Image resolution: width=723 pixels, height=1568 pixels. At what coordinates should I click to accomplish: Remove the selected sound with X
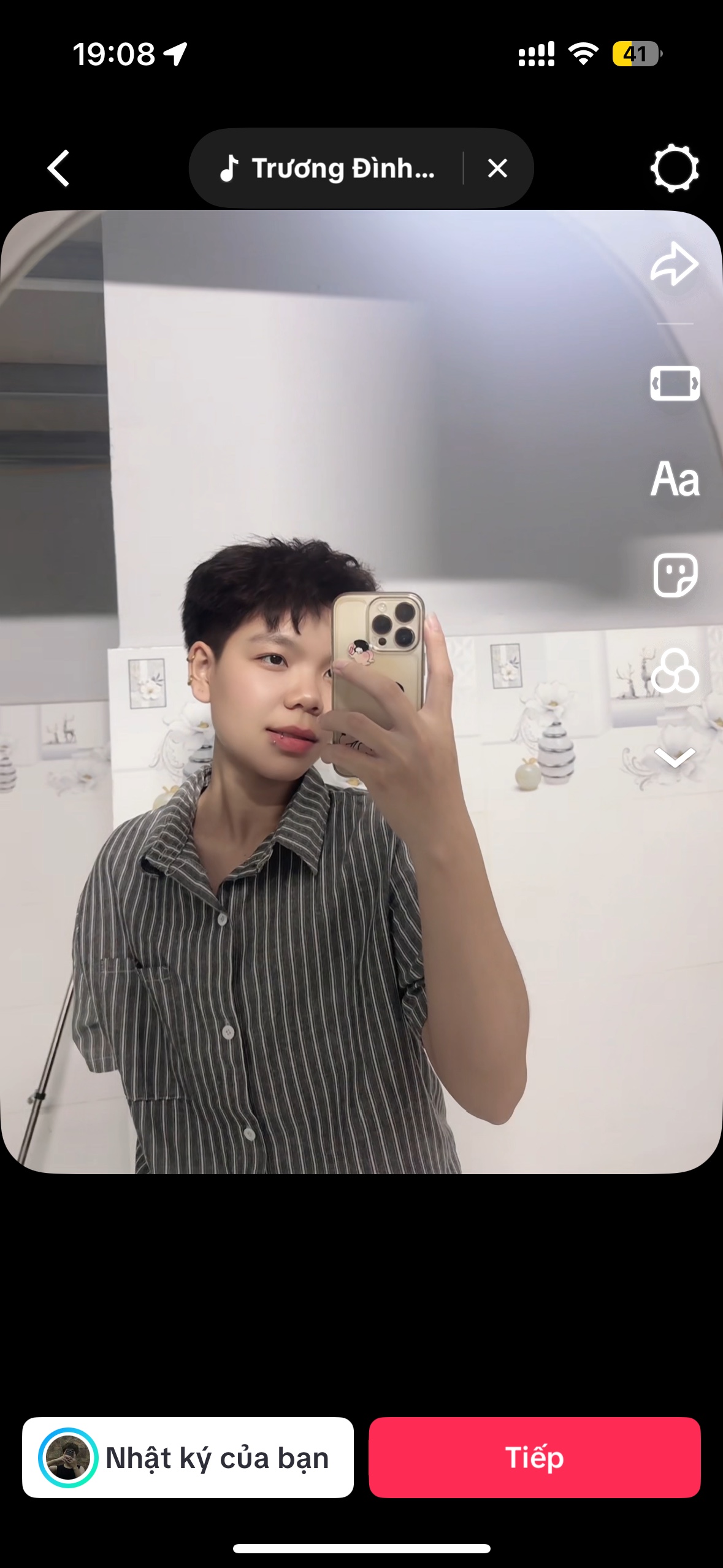pyautogui.click(x=497, y=168)
